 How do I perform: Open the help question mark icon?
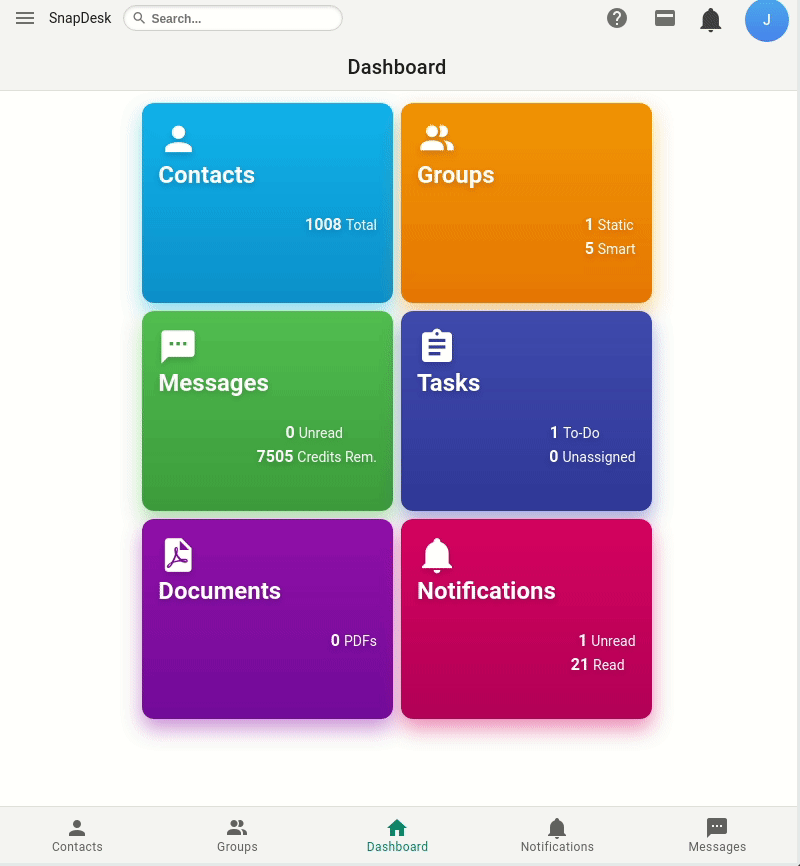click(617, 18)
